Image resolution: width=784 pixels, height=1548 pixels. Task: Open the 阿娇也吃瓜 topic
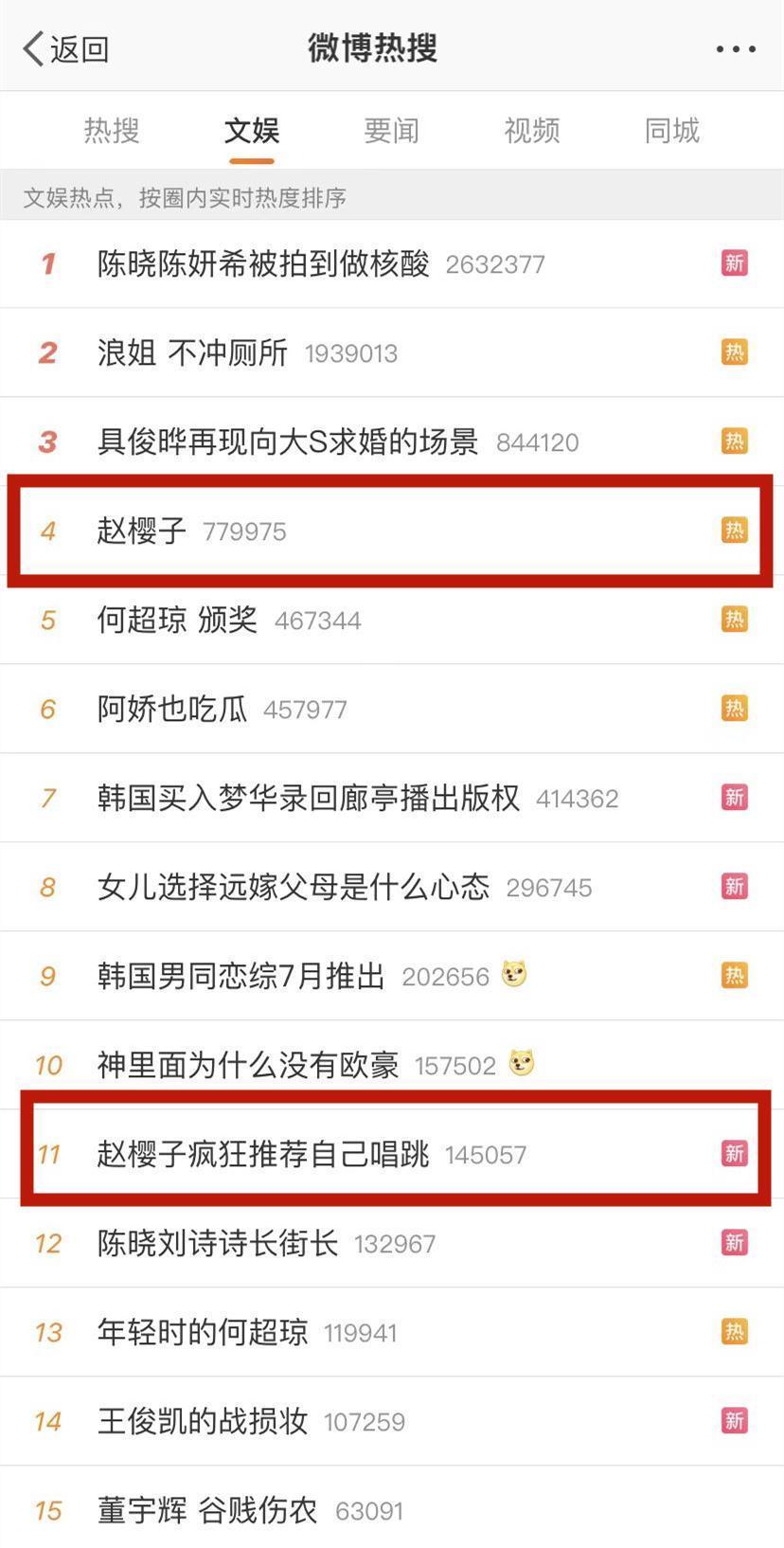coord(171,709)
